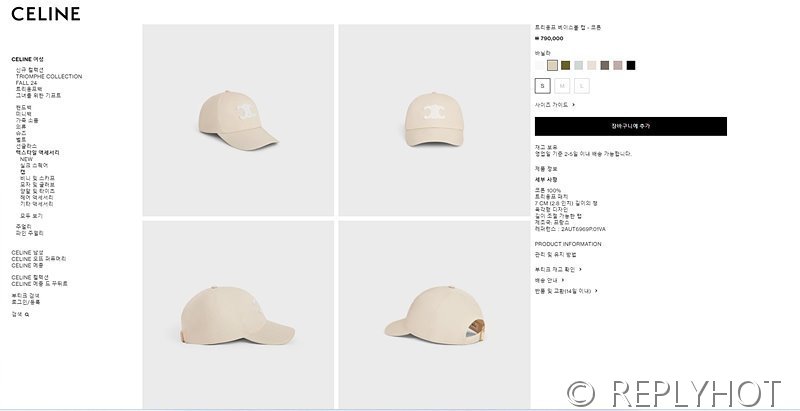This screenshot has height=411, width=800.
Task: Expand boutique stock check
Action: [x=558, y=268]
